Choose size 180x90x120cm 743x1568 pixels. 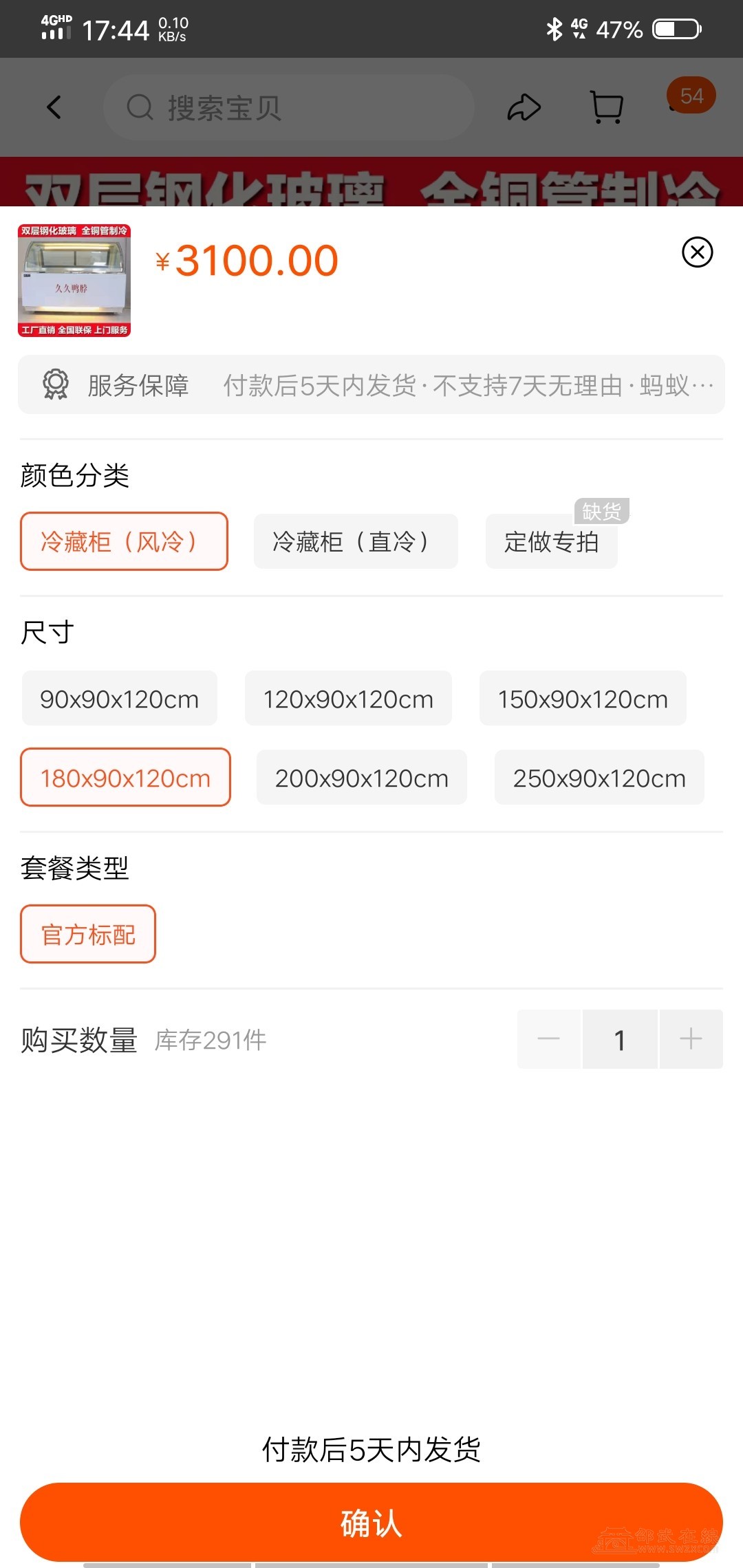point(125,778)
